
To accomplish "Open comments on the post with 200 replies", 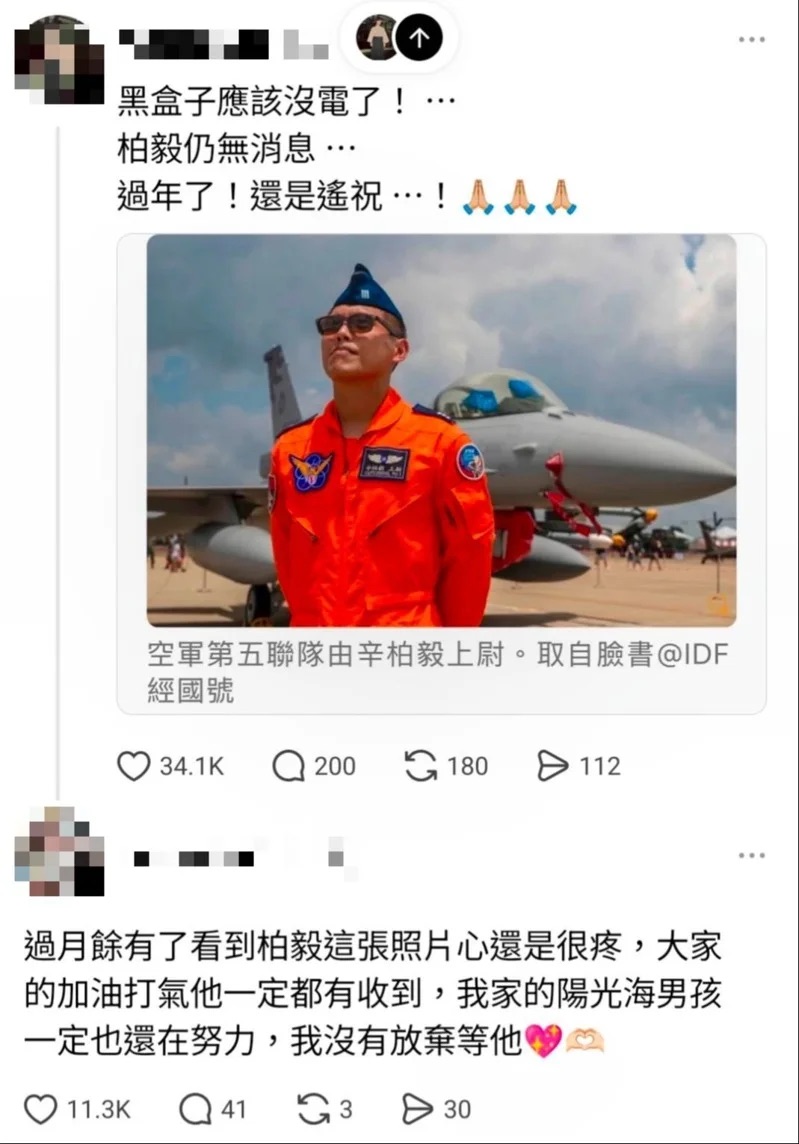I will [289, 767].
